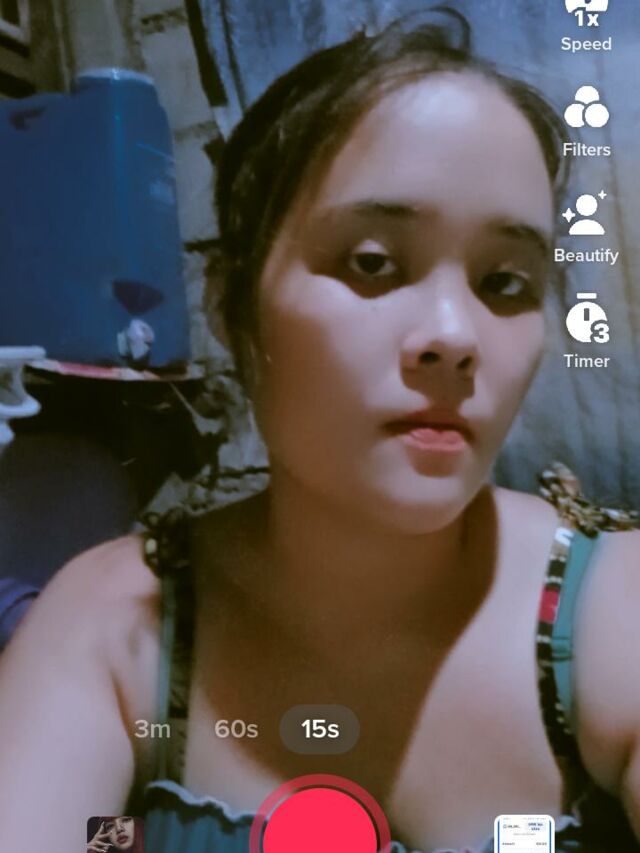Open the effects thumbnail
This screenshot has width=640, height=853.
click(114, 835)
